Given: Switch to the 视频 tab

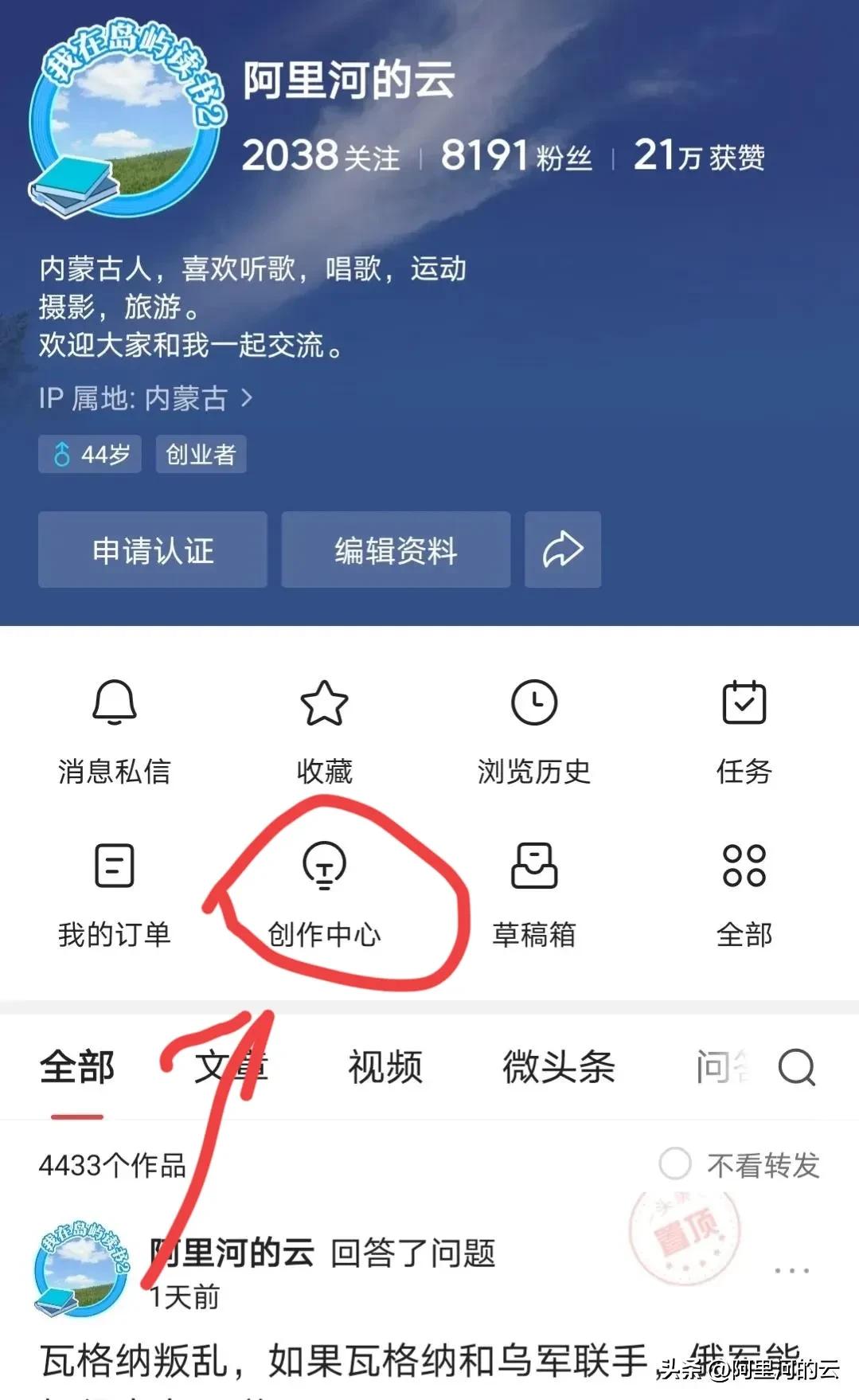Looking at the screenshot, I should pyautogui.click(x=385, y=1067).
